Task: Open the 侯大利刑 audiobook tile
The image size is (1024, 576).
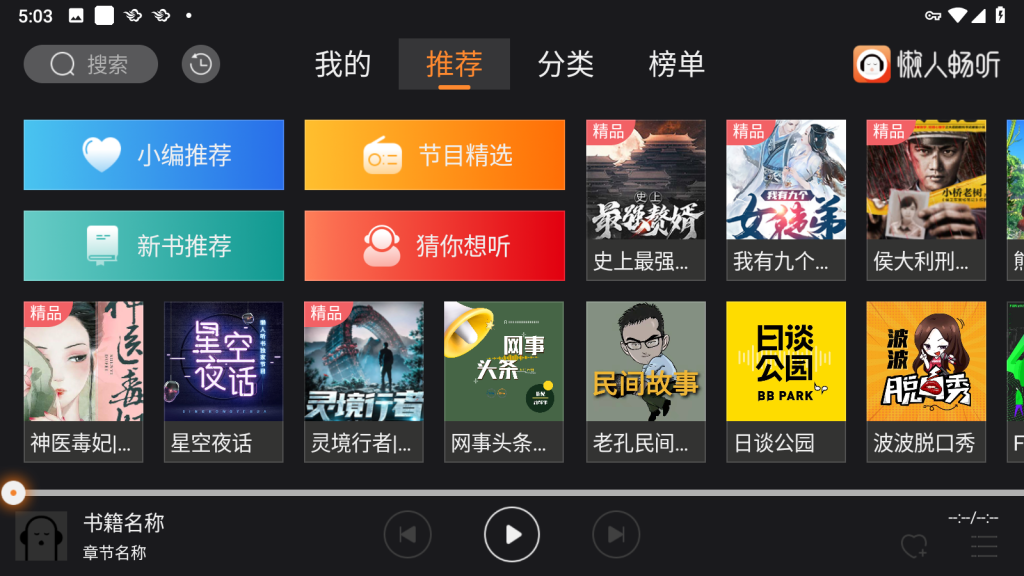Action: 926,199
